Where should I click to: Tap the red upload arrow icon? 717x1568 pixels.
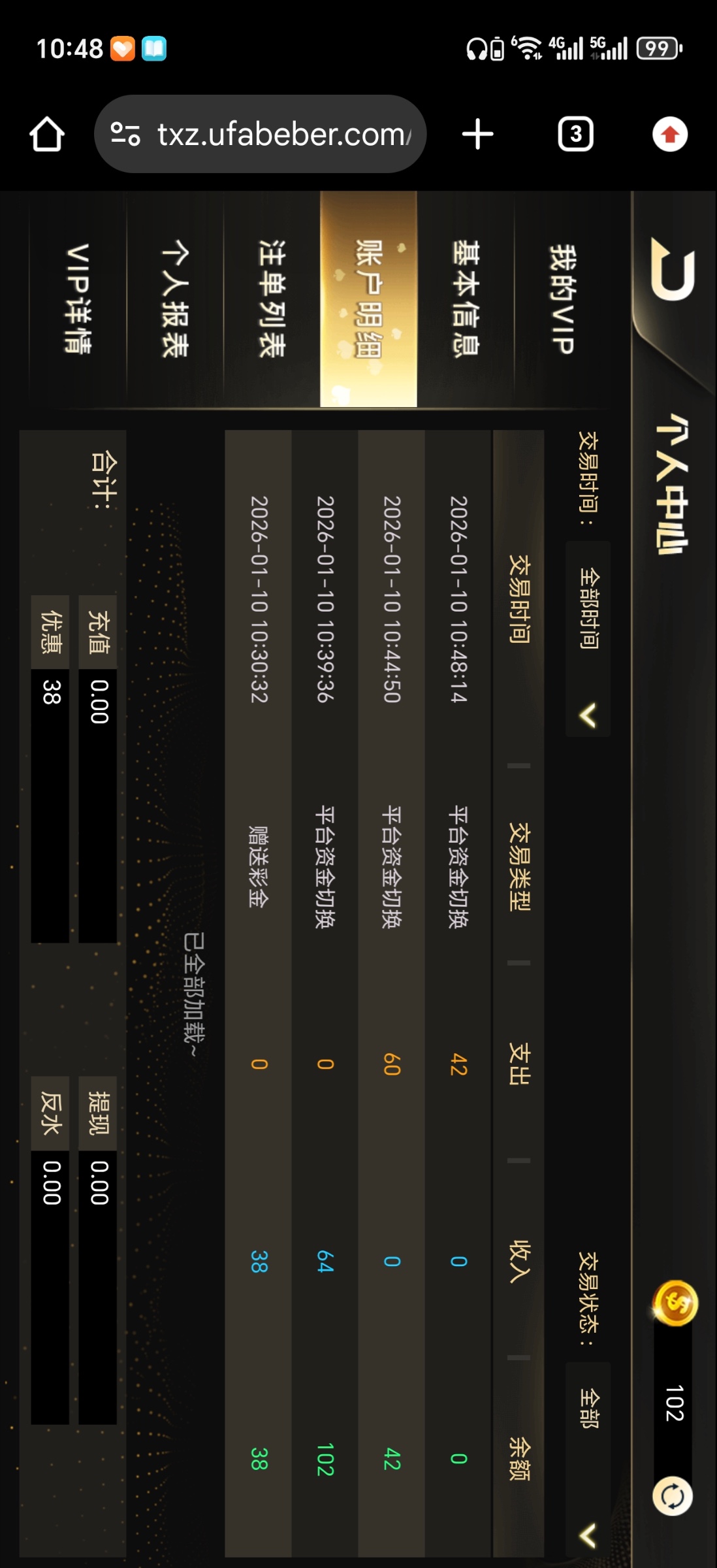(670, 135)
